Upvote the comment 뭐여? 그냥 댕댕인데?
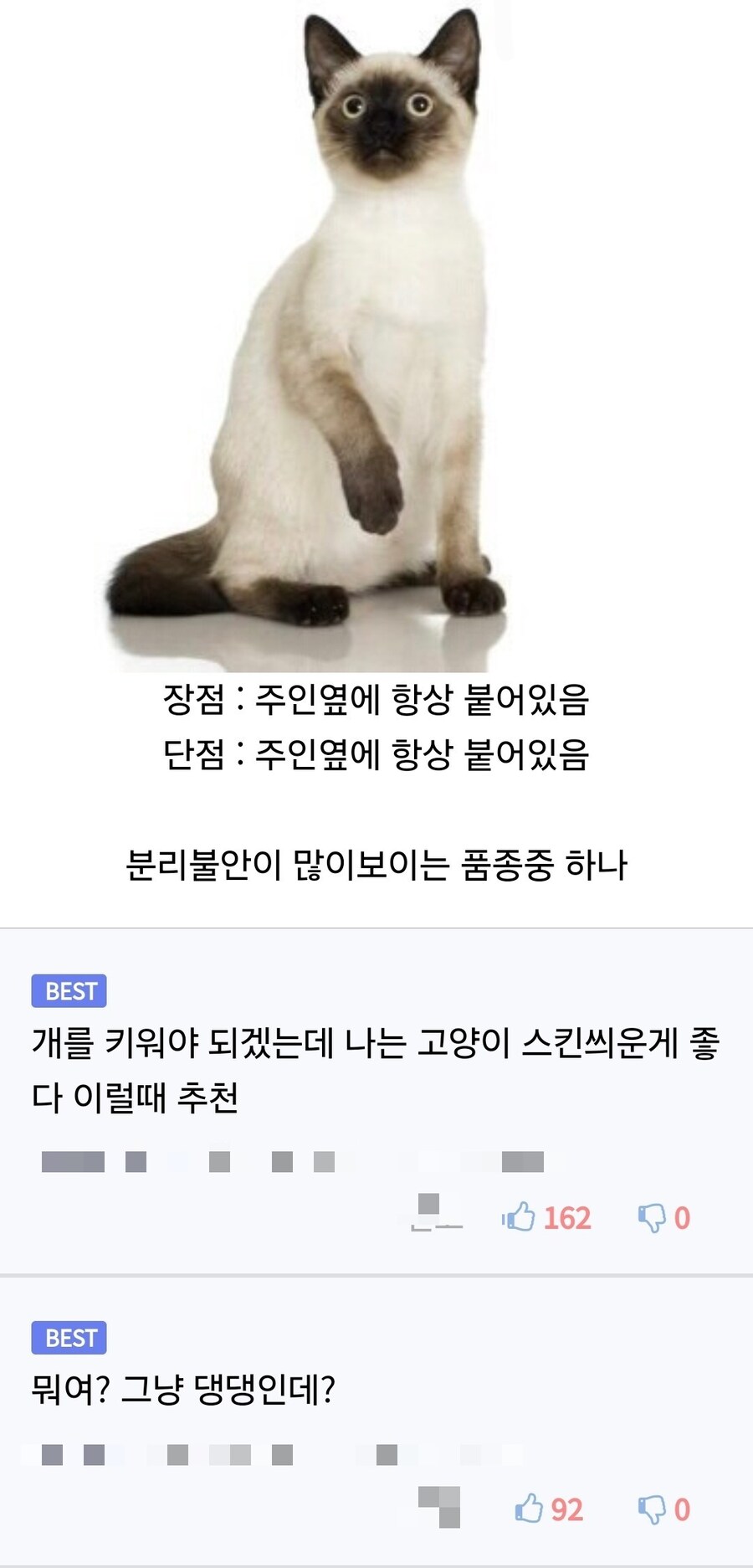The height and width of the screenshot is (1568, 753). pos(529,1509)
